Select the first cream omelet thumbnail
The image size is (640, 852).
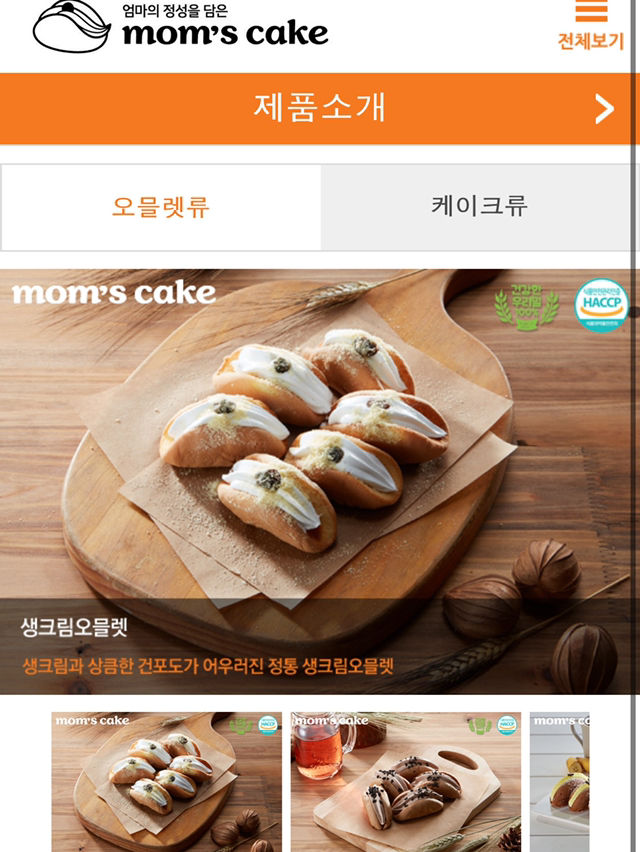(x=167, y=781)
